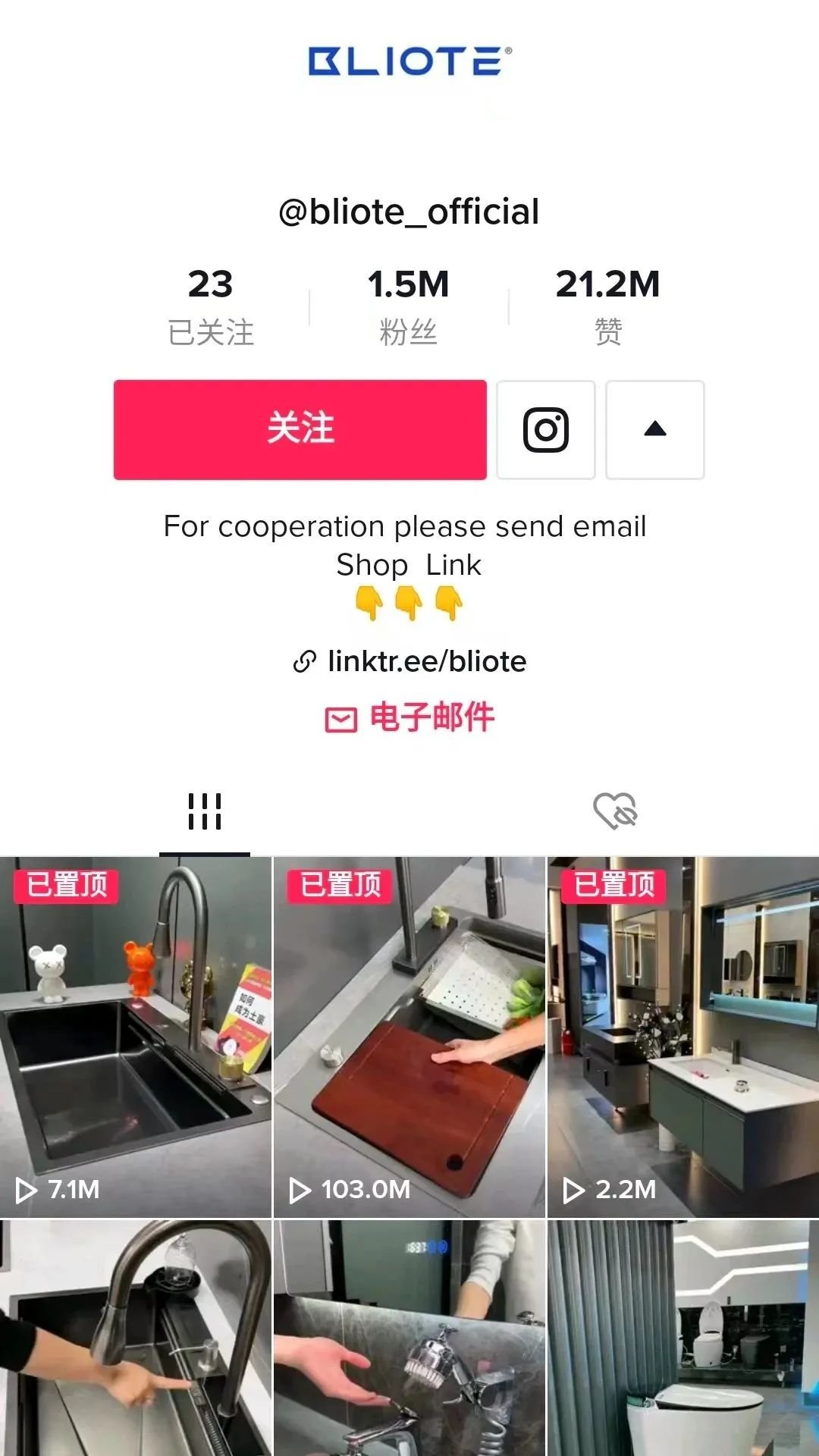View the 已关注 following list
Viewport: 819px width, 1456px height.
click(x=210, y=306)
